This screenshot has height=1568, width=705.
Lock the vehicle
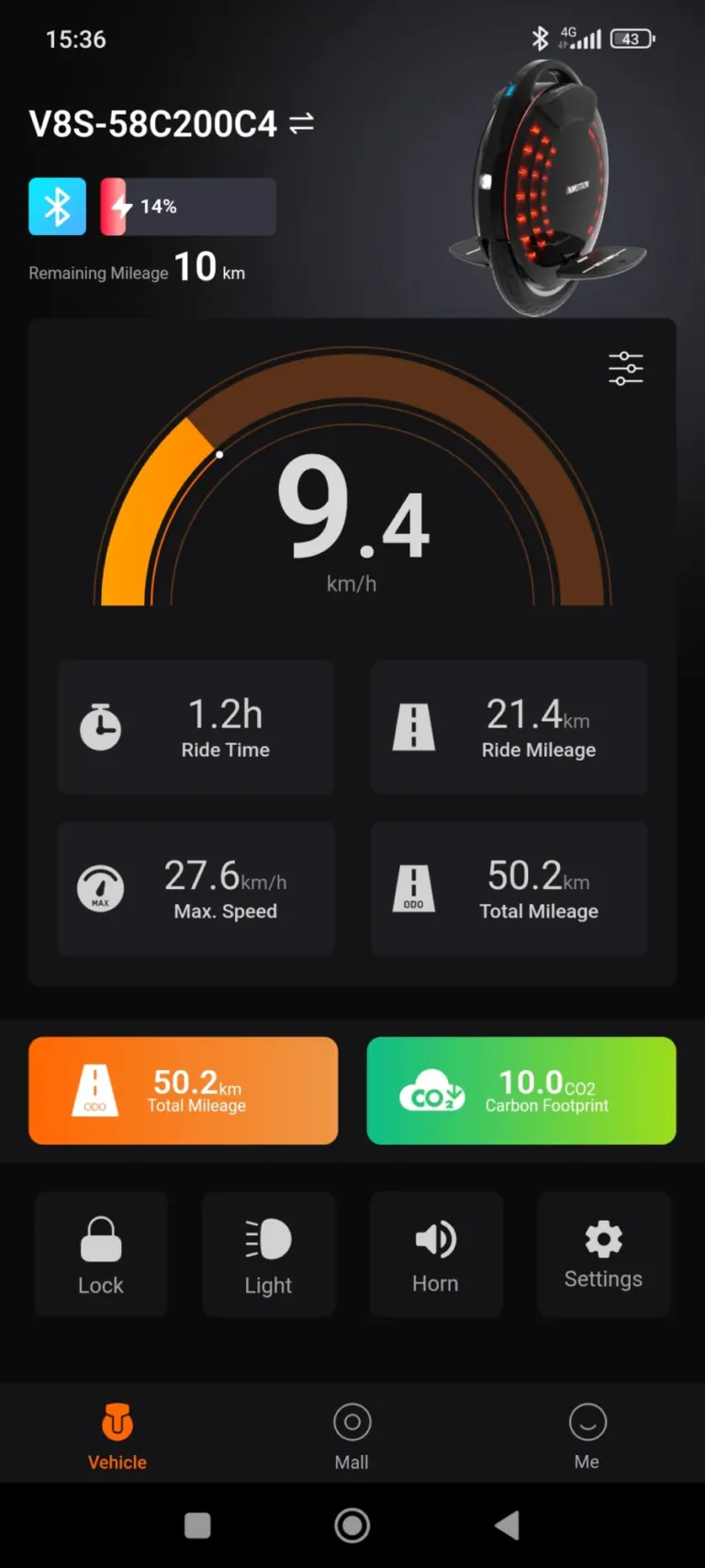point(101,1255)
